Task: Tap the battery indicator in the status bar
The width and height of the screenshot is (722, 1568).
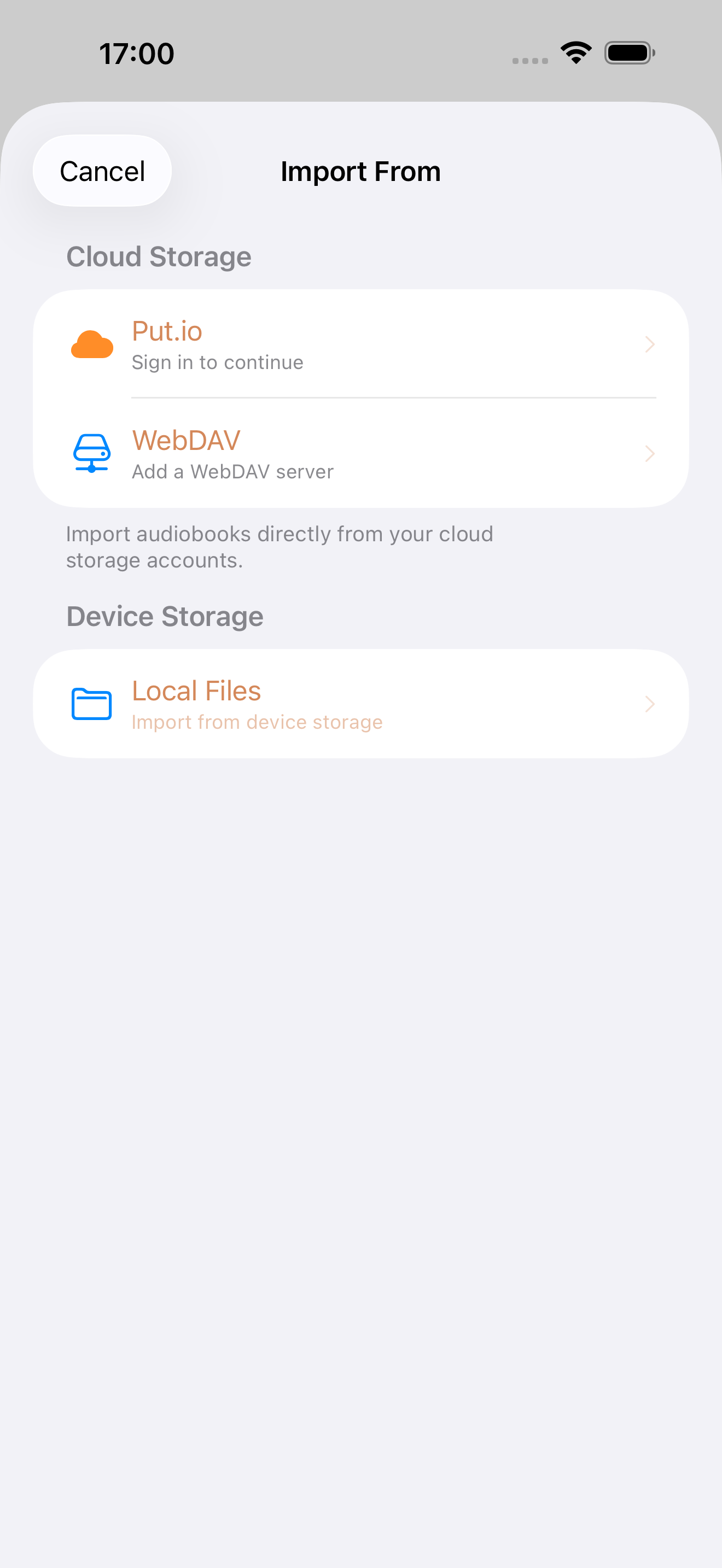Action: (630, 52)
